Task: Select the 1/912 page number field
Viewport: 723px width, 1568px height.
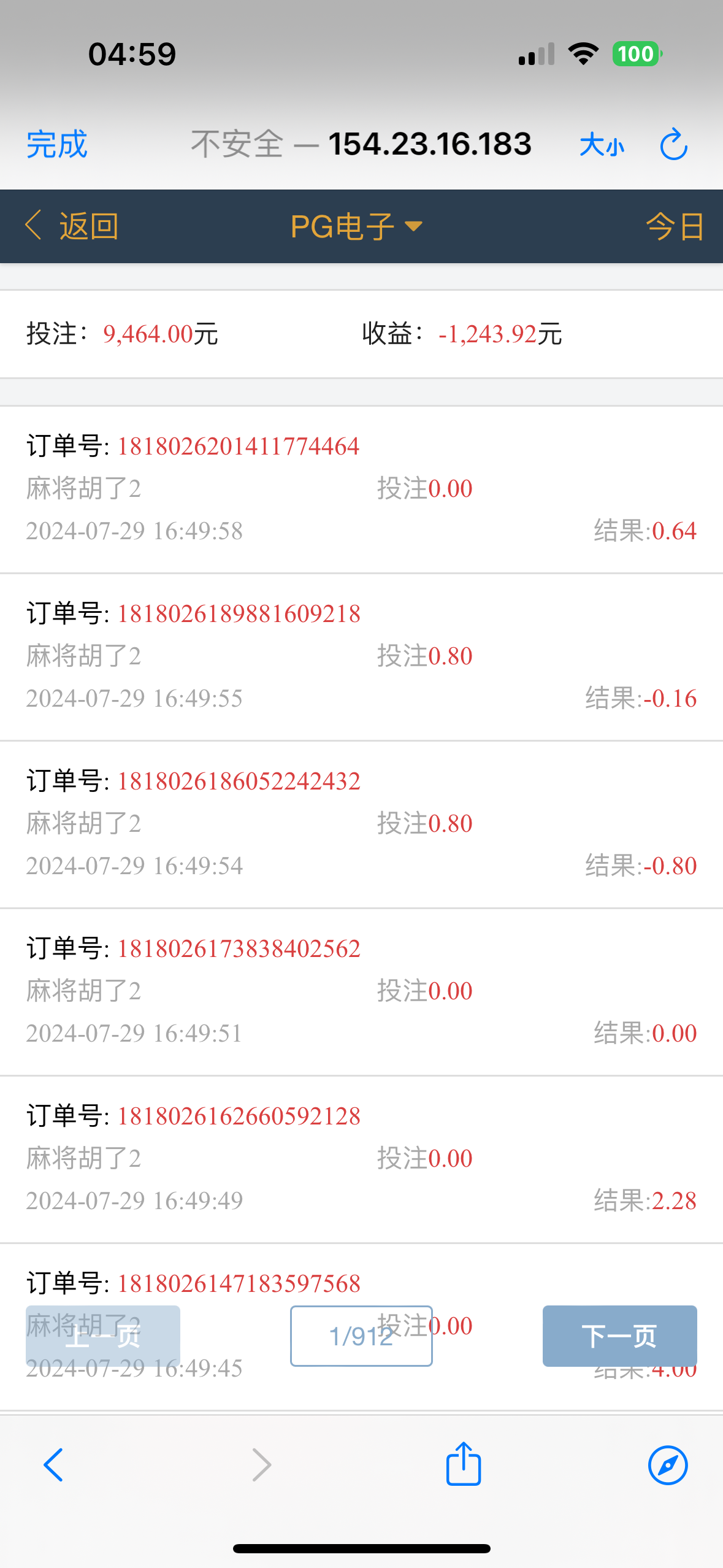Action: click(361, 1336)
